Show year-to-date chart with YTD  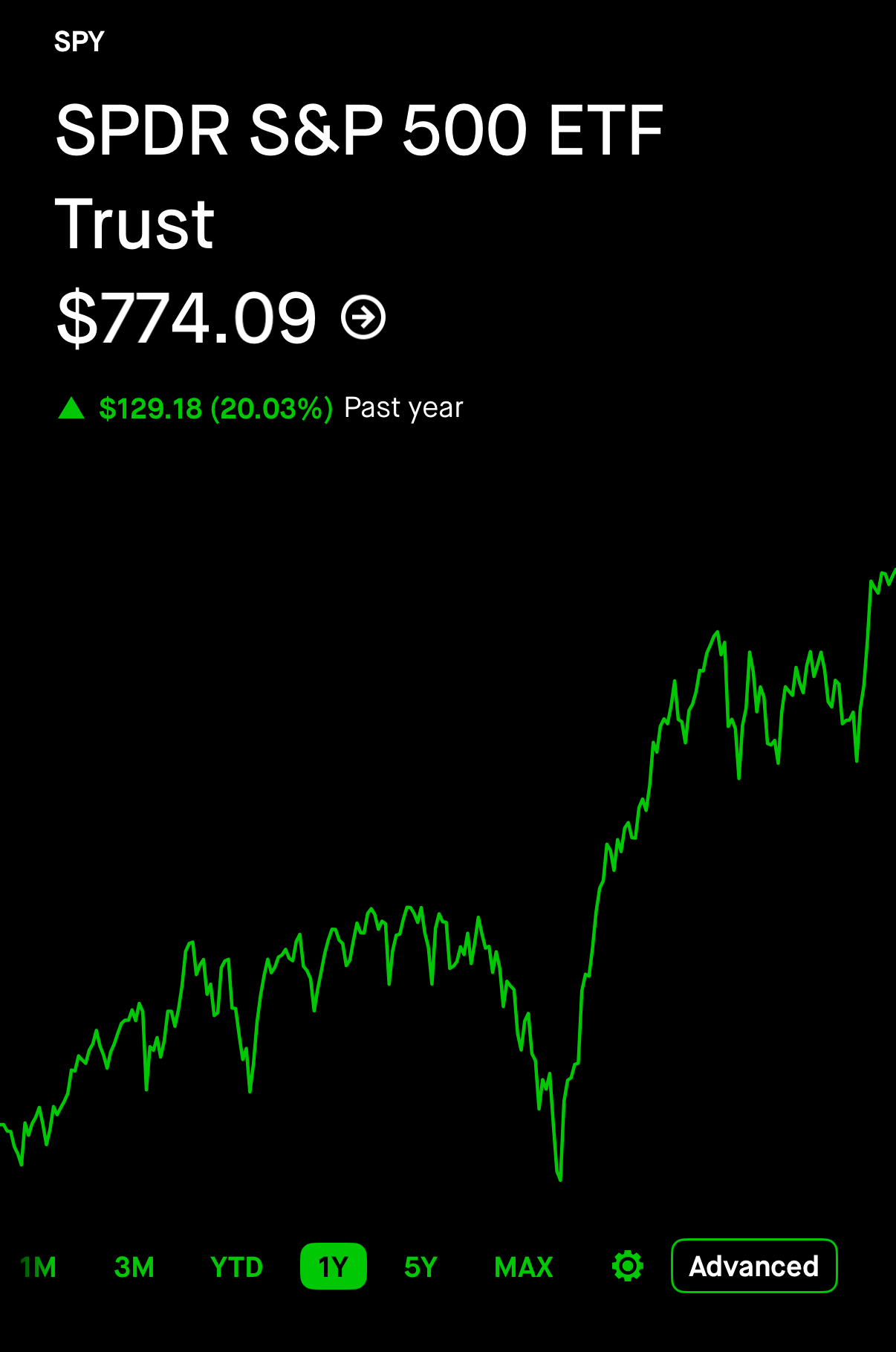[236, 1267]
